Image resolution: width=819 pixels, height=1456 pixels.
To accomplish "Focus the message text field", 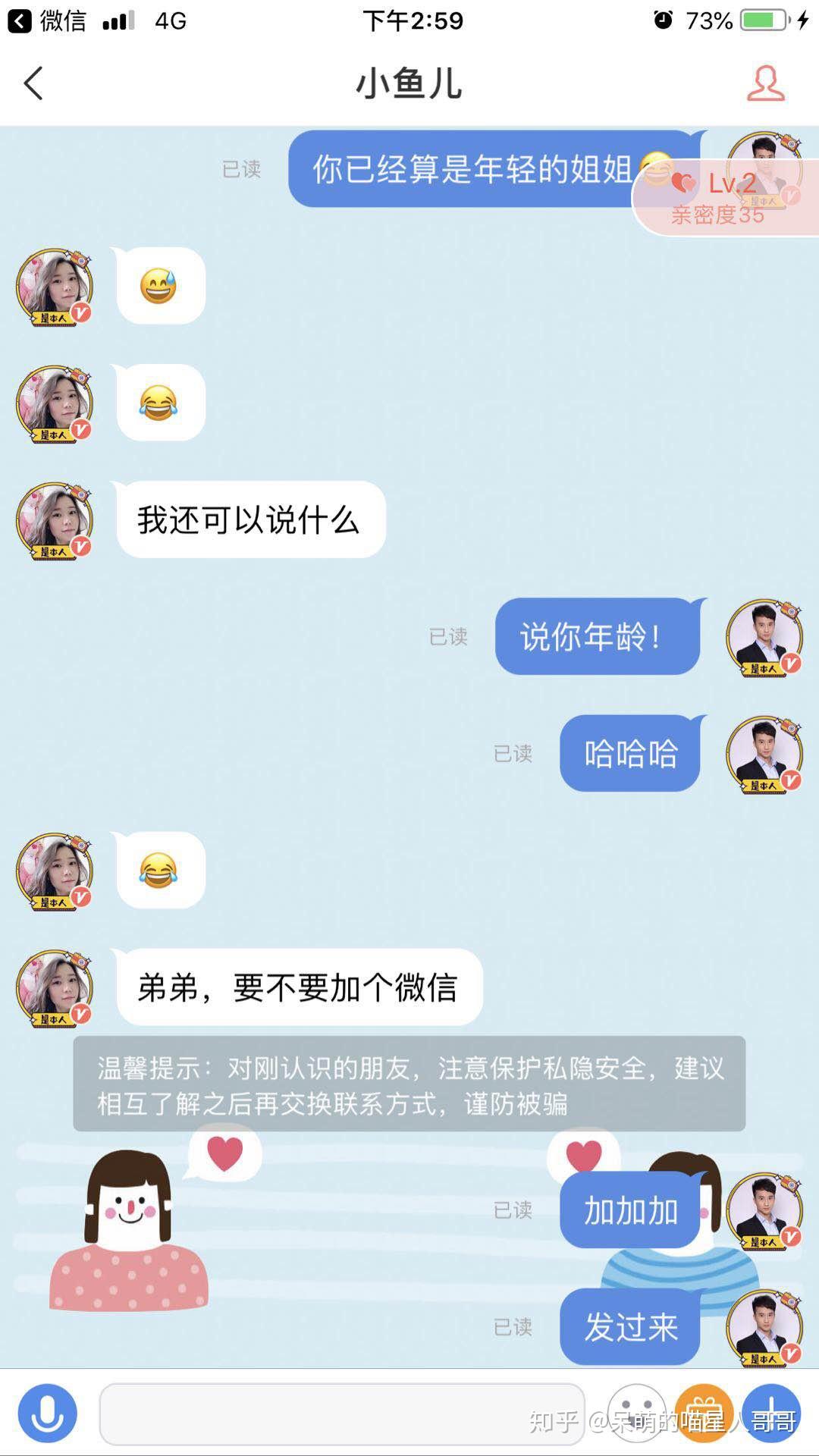I will point(341,1414).
